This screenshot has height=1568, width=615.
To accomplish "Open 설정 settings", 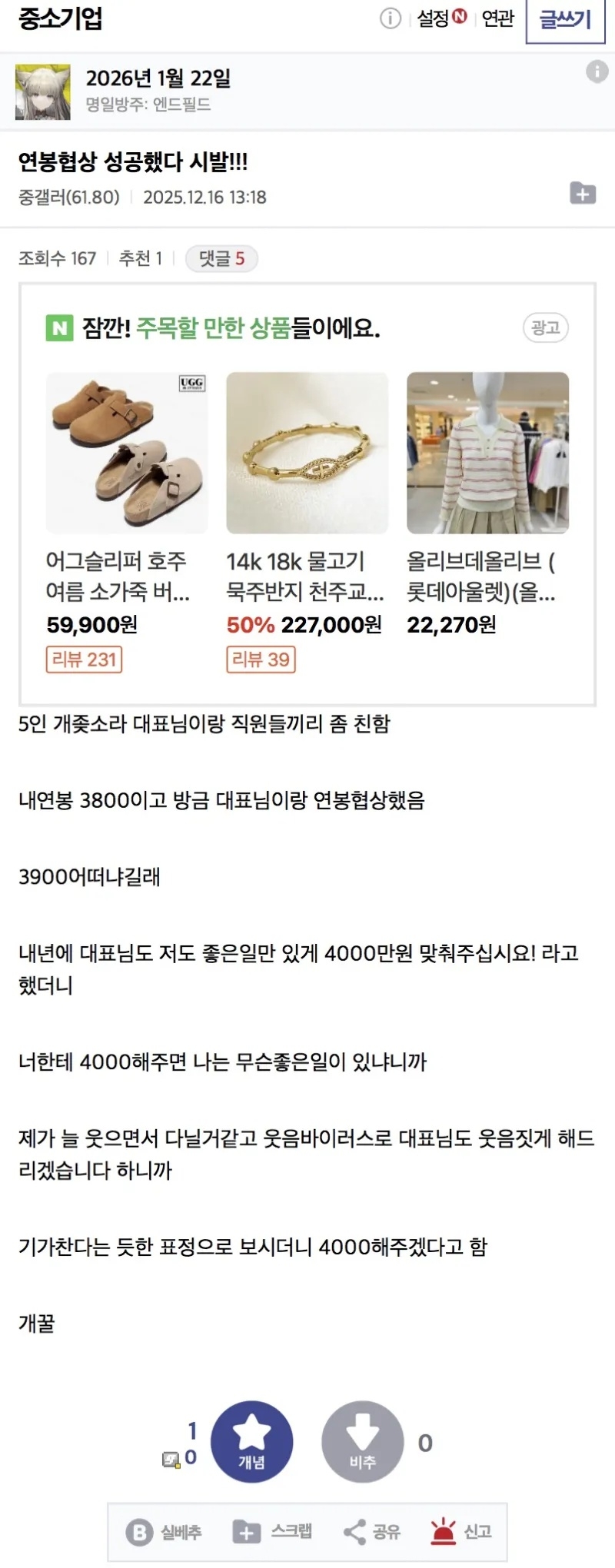I will click(x=440, y=18).
